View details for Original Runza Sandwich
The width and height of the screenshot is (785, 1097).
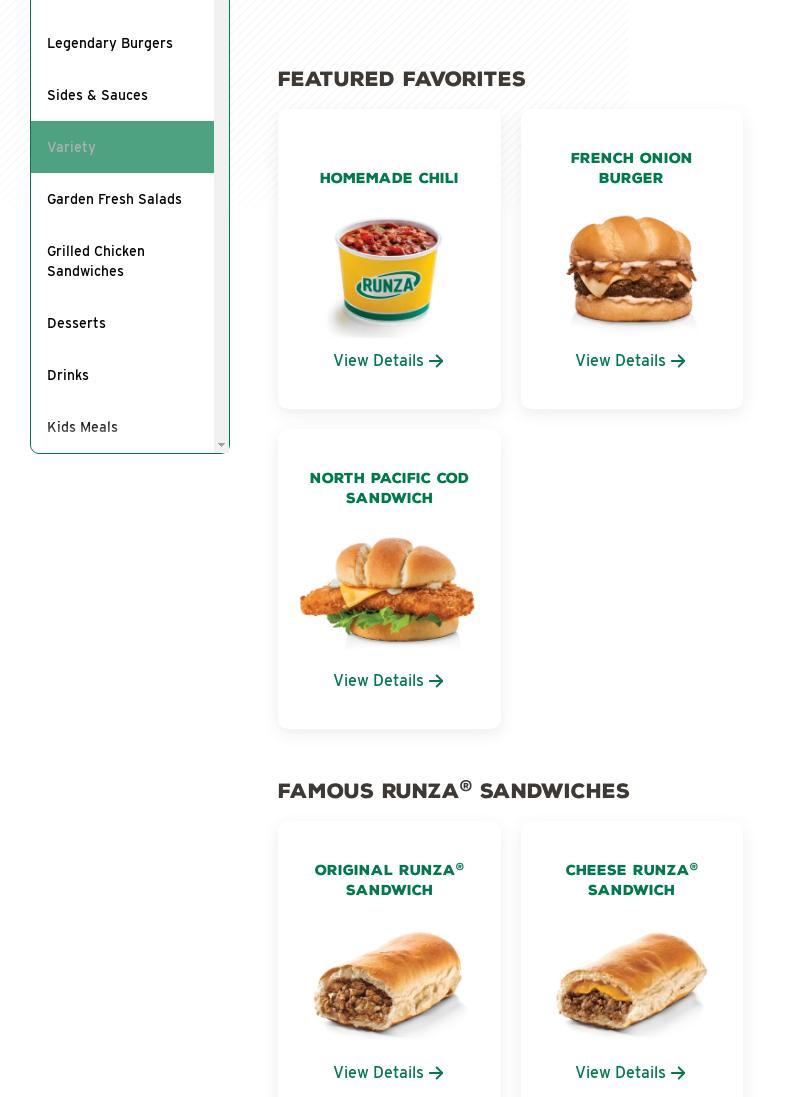(388, 1073)
